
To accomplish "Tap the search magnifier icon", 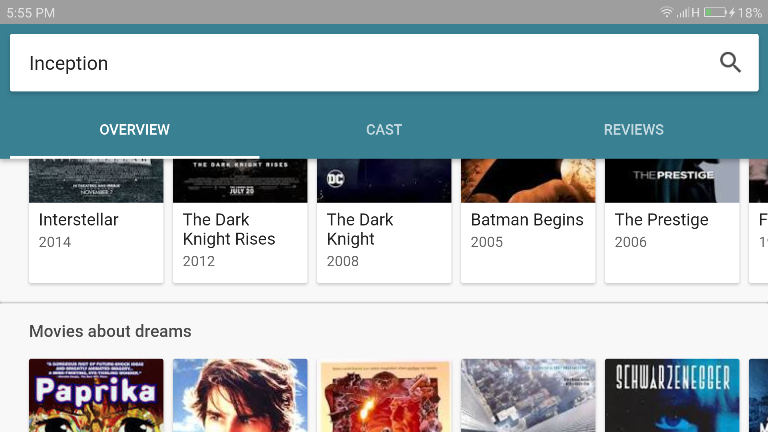I will click(731, 63).
